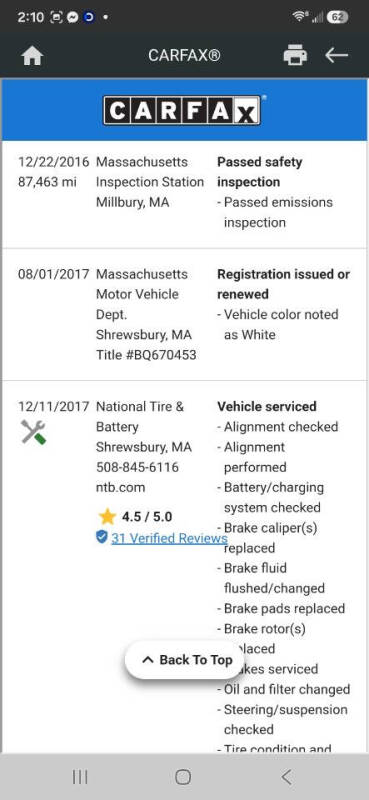
Task: Jump back to top of report
Action: click(x=186, y=660)
